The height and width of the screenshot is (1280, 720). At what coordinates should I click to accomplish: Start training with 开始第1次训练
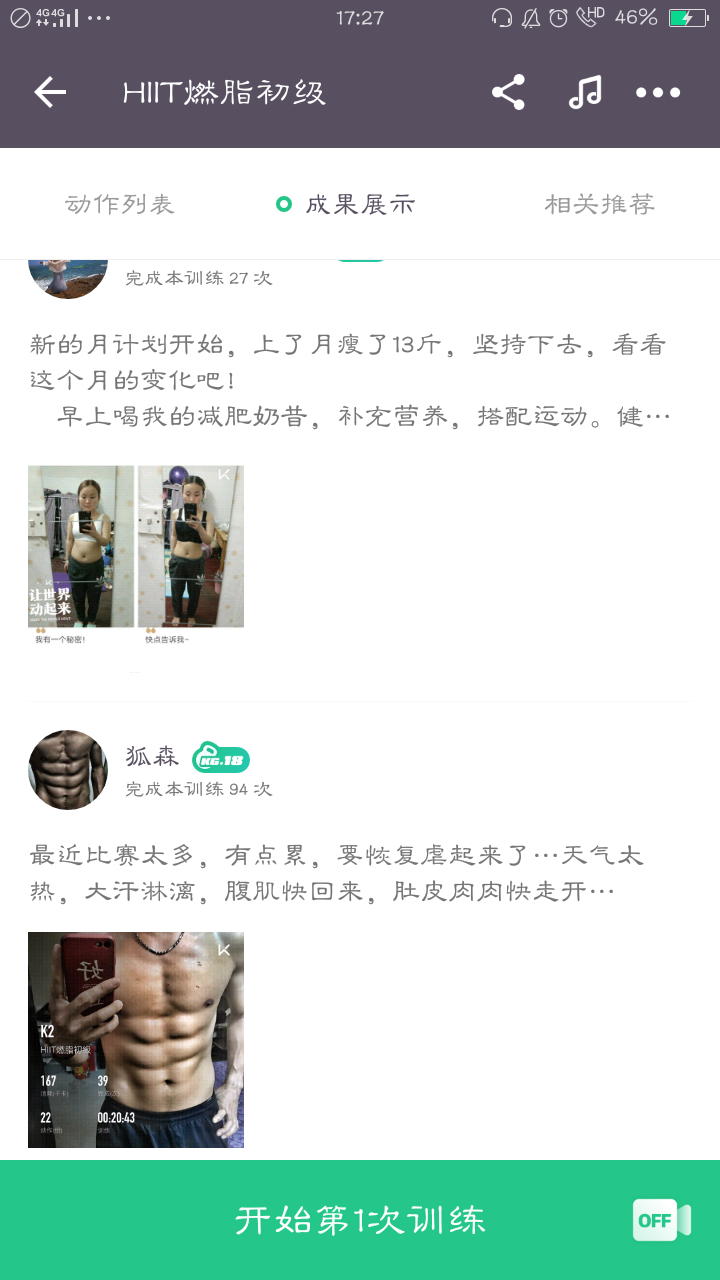(x=360, y=1220)
